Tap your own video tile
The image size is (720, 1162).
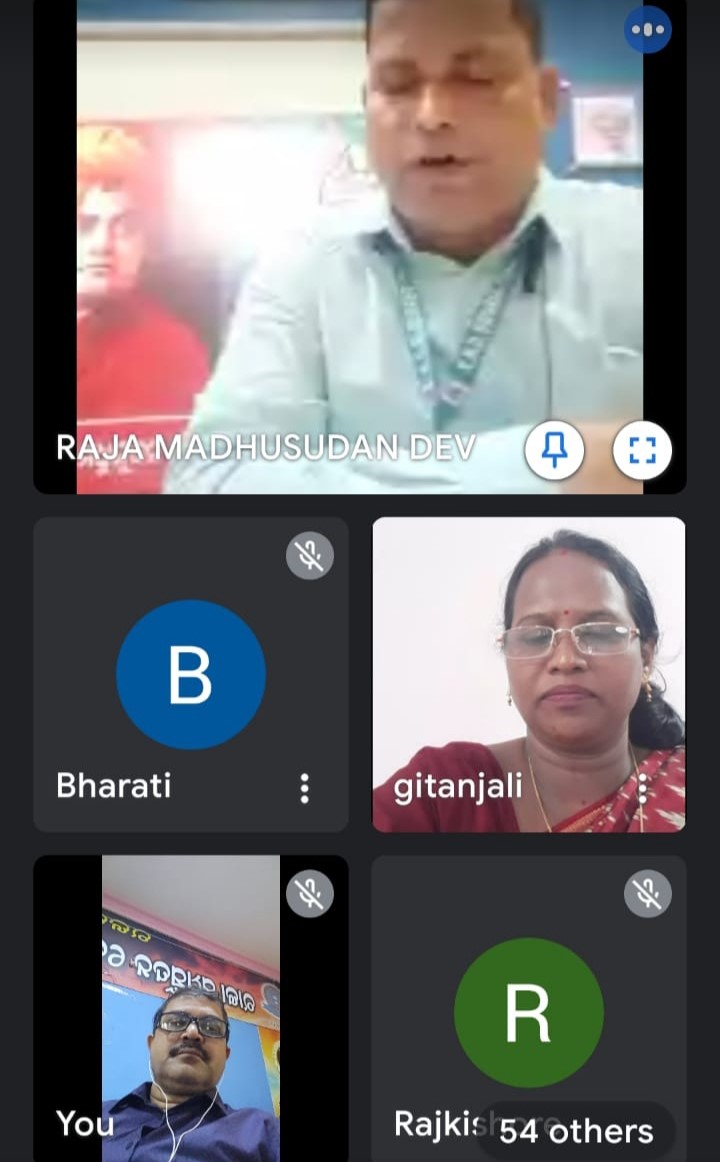pos(191,1009)
